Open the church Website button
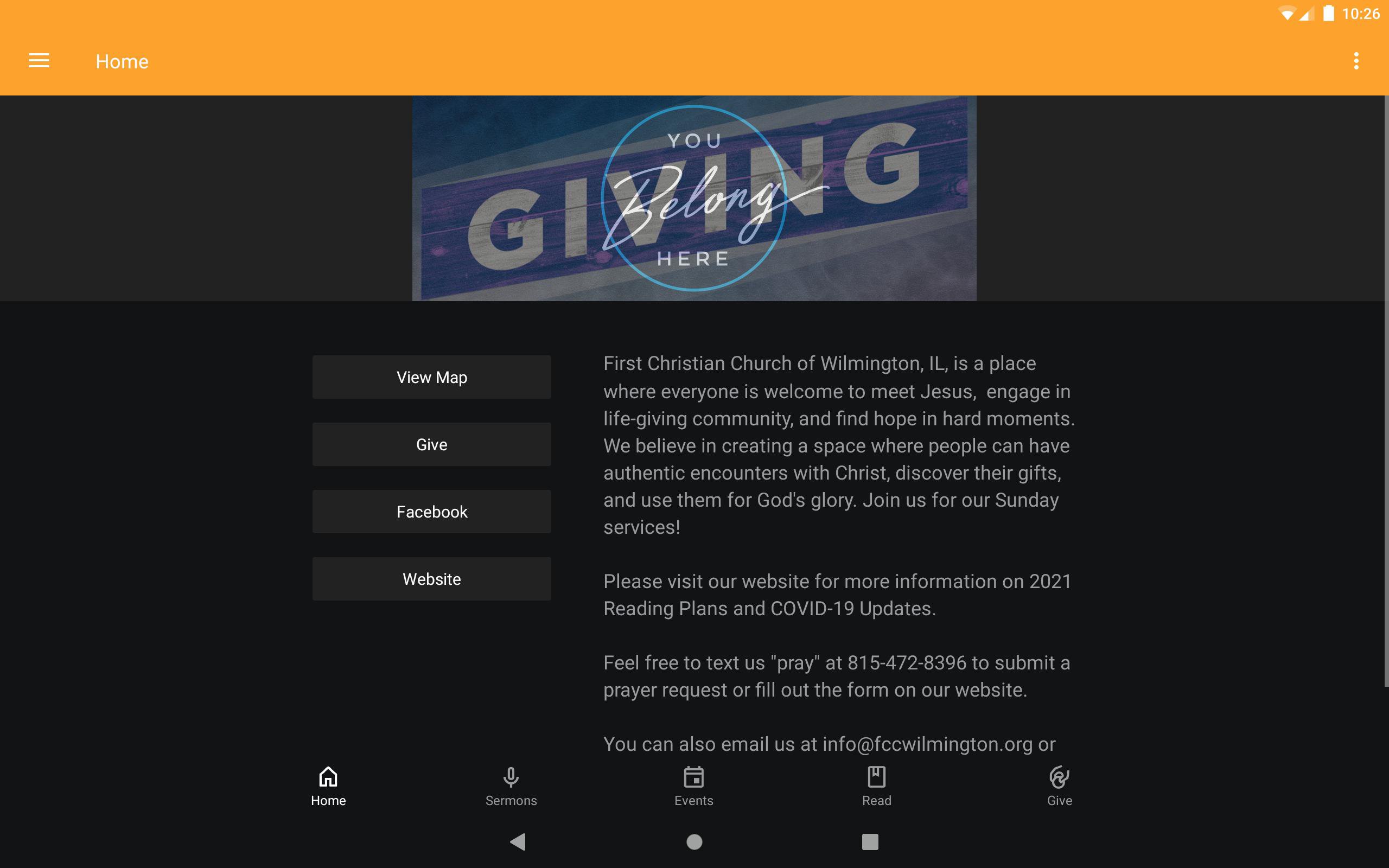The image size is (1389, 868). coord(432,579)
